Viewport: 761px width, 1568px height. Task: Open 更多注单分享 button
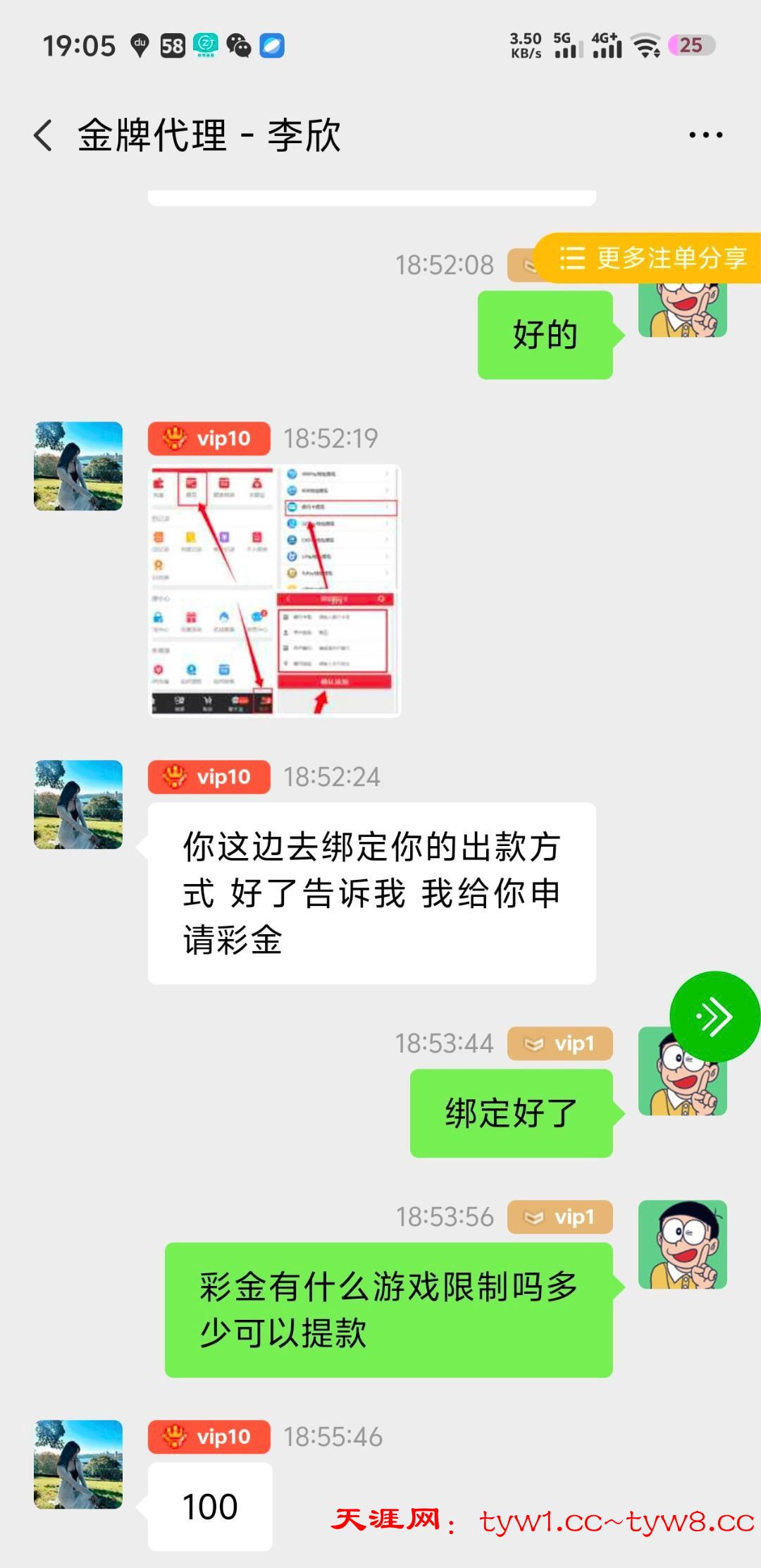click(x=652, y=258)
